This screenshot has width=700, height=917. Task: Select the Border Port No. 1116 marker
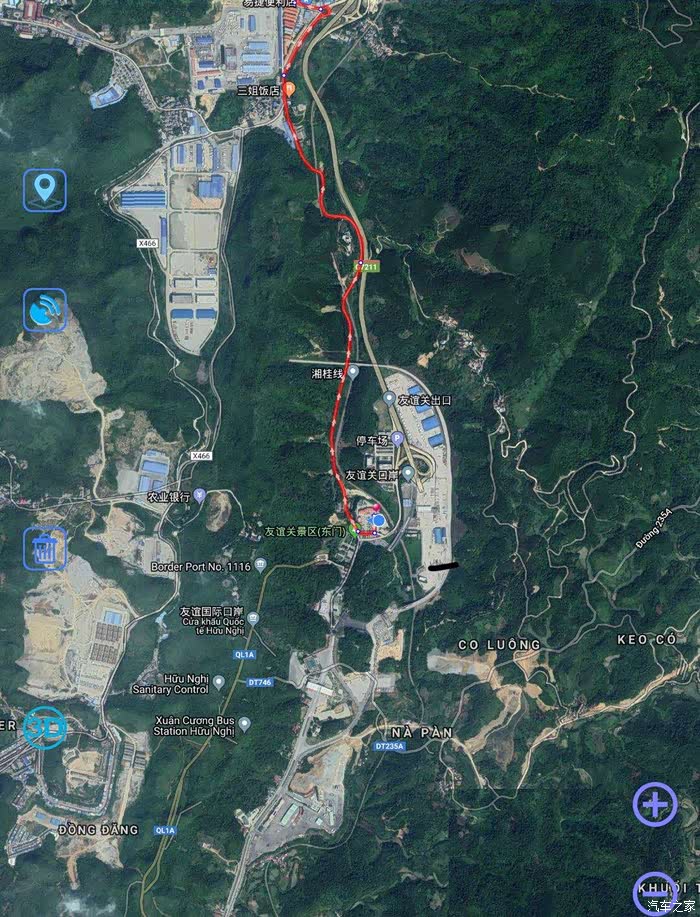(261, 565)
